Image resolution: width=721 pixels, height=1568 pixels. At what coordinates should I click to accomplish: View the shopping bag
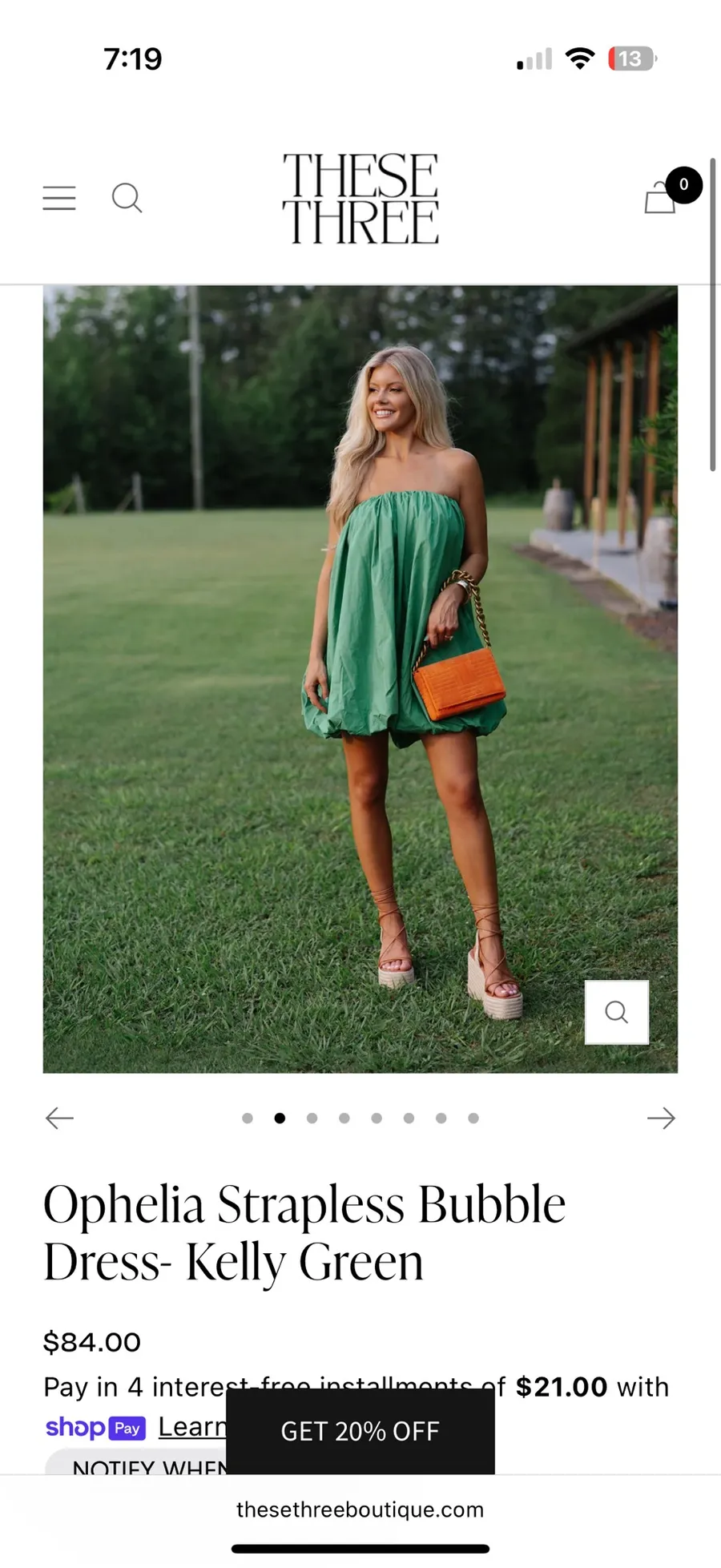(661, 197)
